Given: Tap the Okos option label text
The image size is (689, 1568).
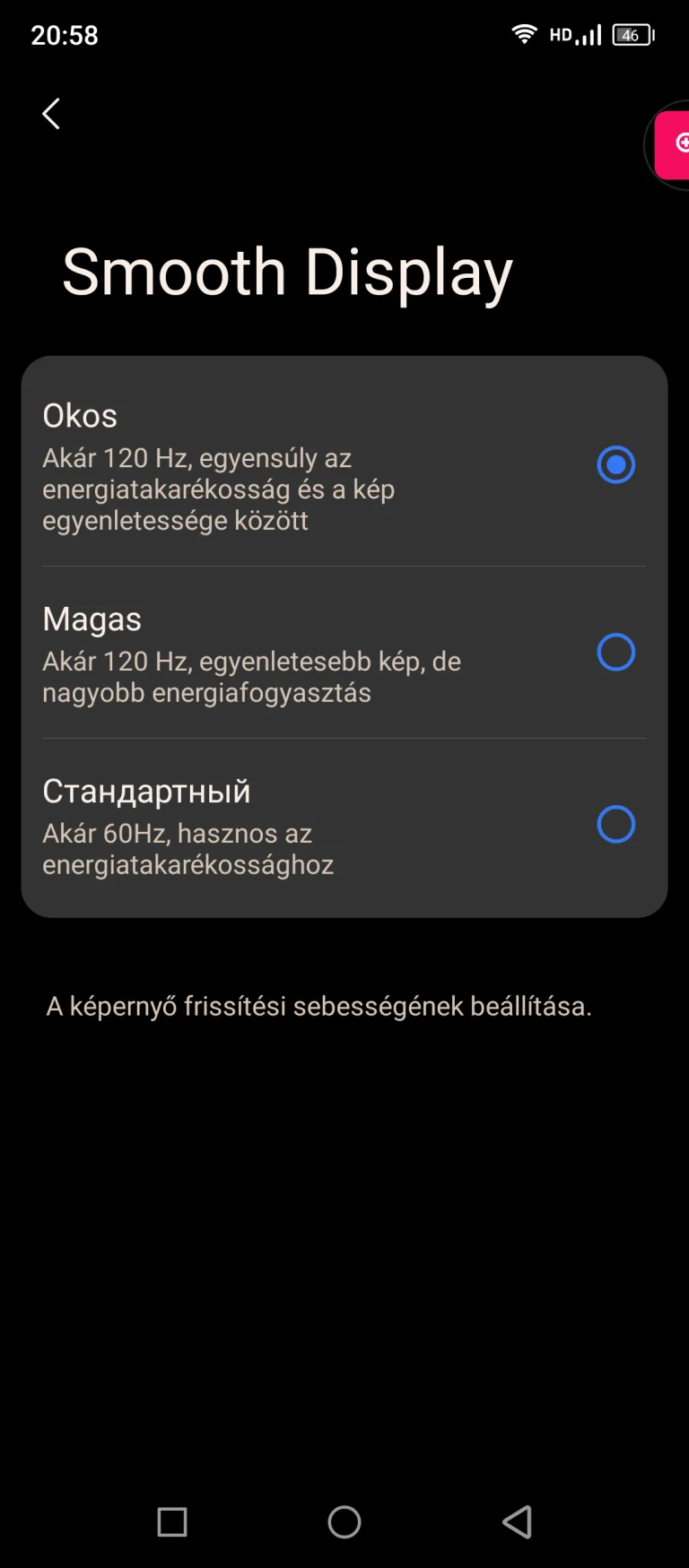Looking at the screenshot, I should (x=80, y=415).
